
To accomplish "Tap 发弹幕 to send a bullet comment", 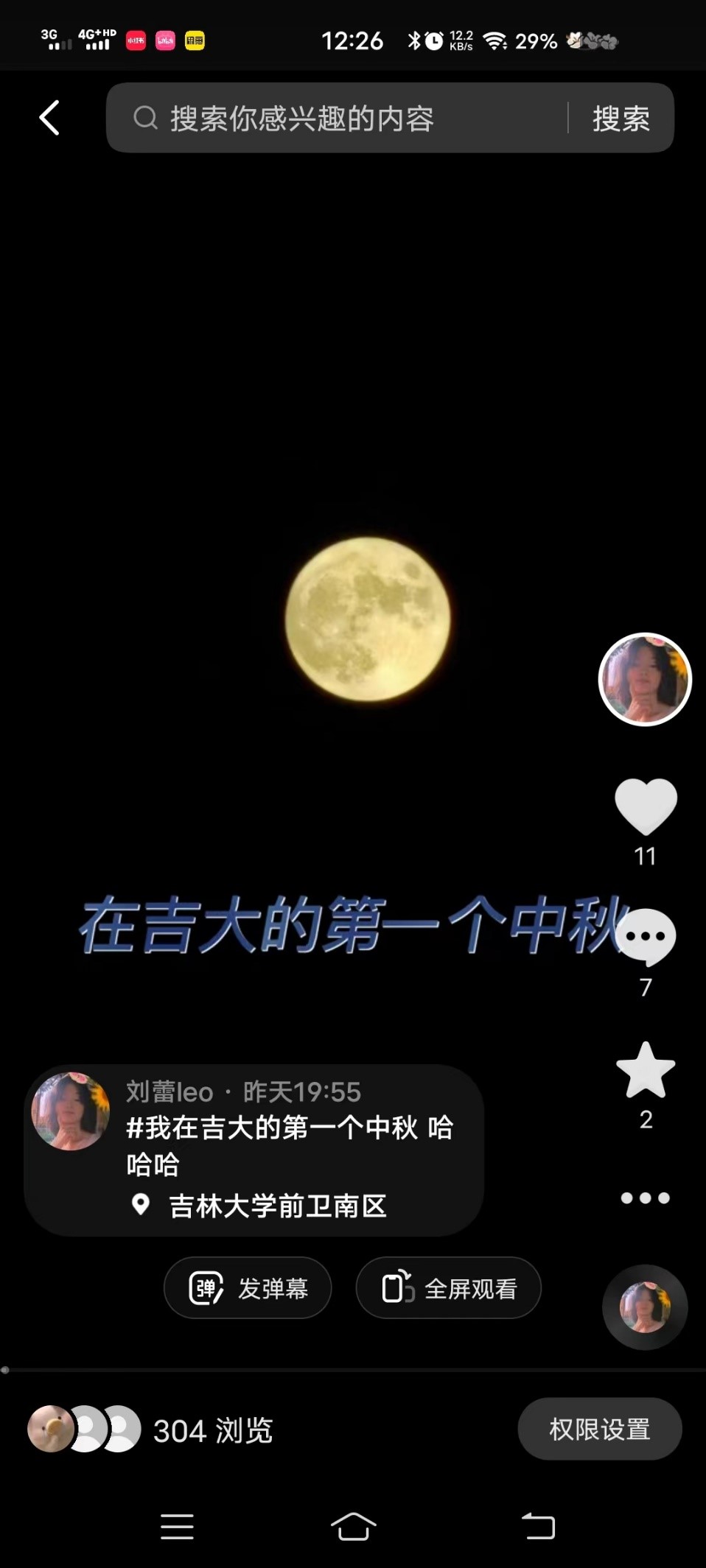I will click(x=248, y=1288).
